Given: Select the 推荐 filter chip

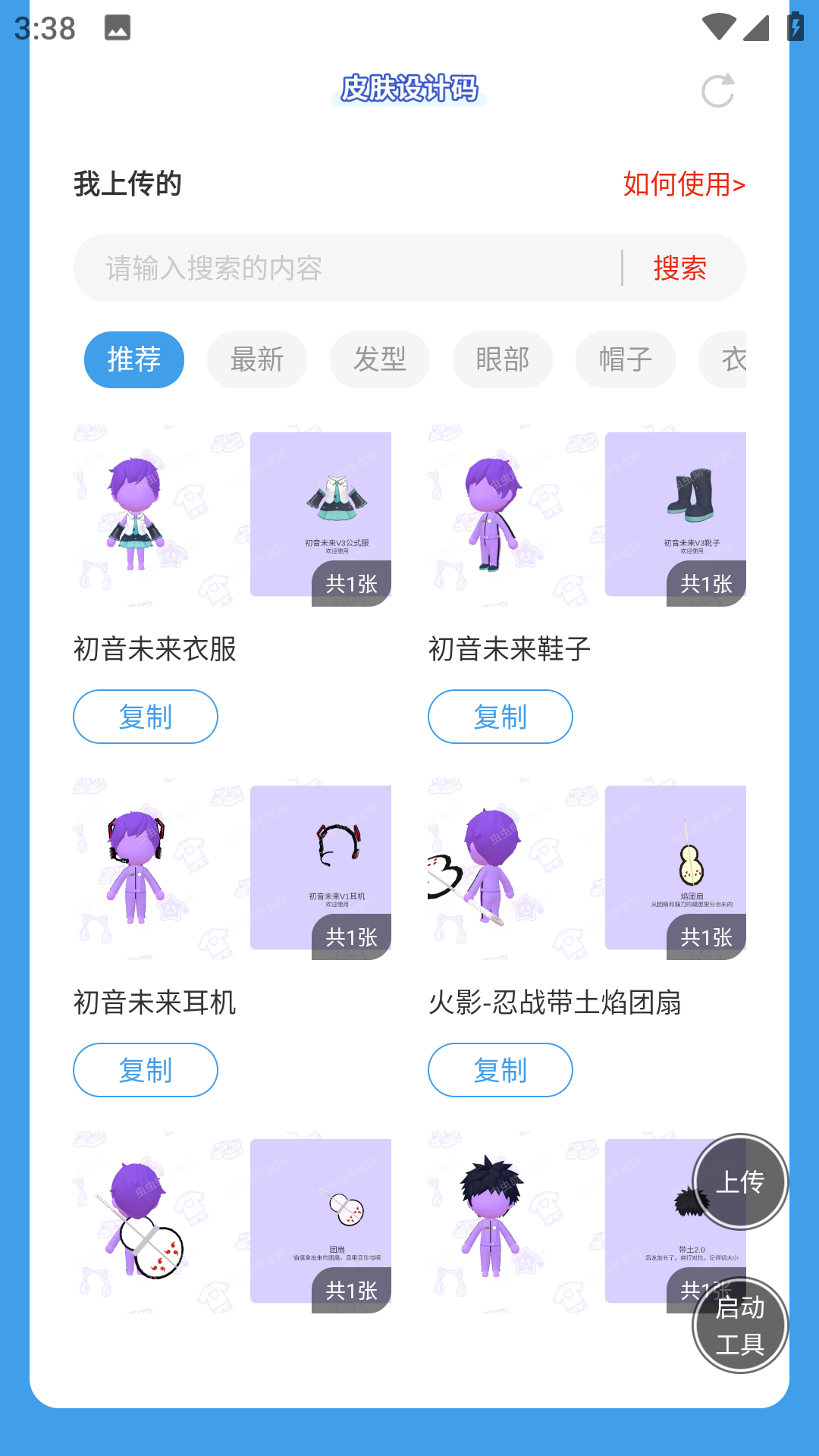Looking at the screenshot, I should click(x=134, y=359).
